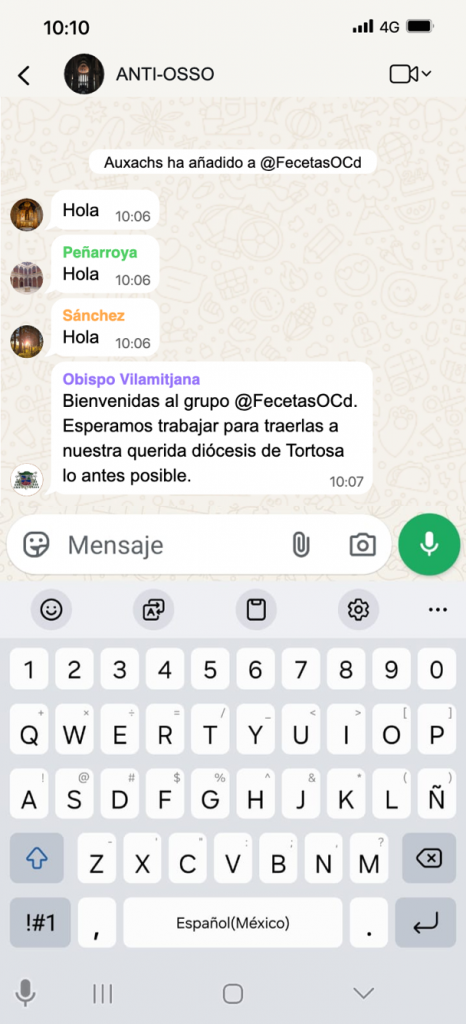Switch to the !#1 symbols keyboard
This screenshot has width=466, height=1024.
point(40,923)
